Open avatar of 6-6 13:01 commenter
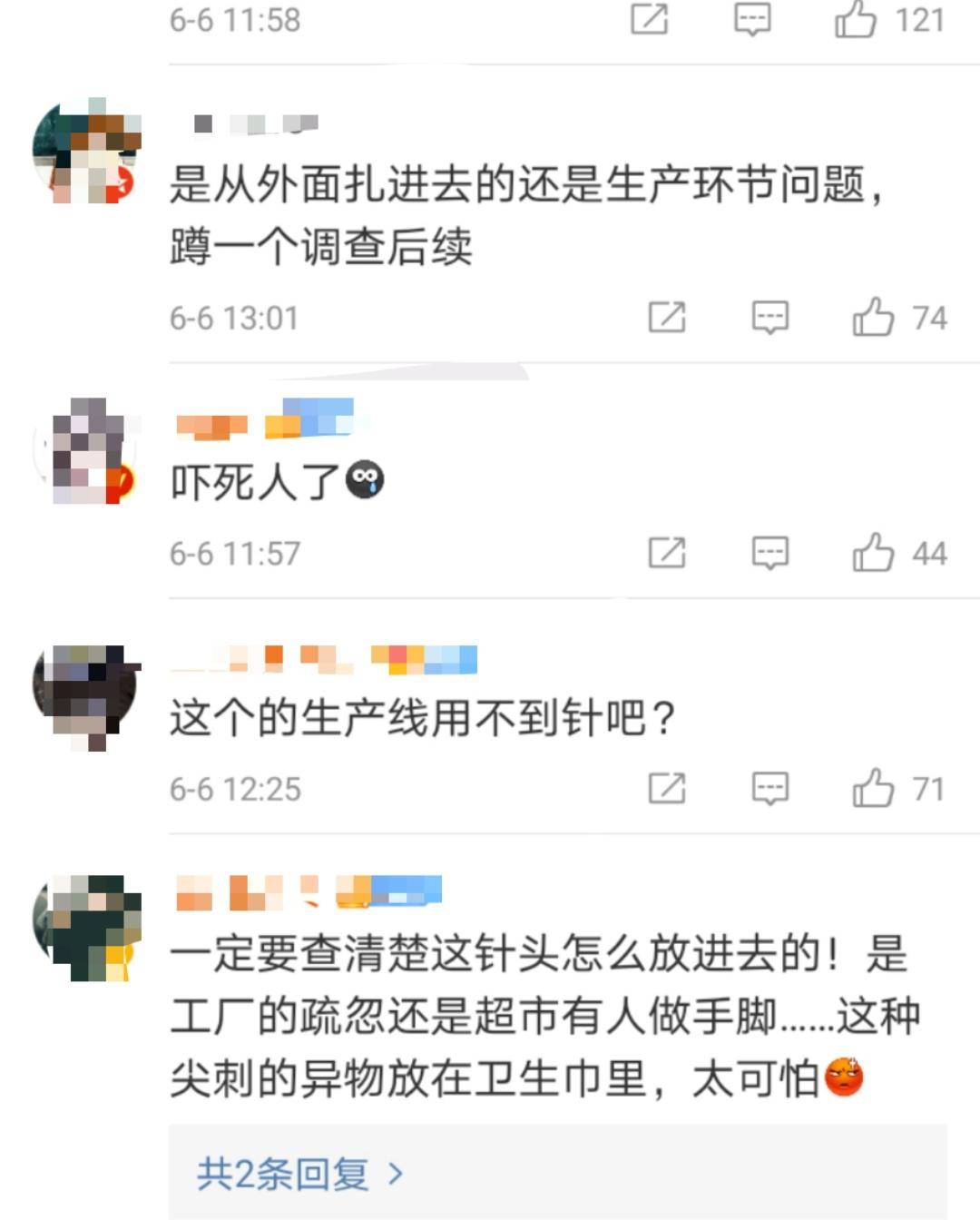The width and height of the screenshot is (980, 1220). click(x=86, y=151)
